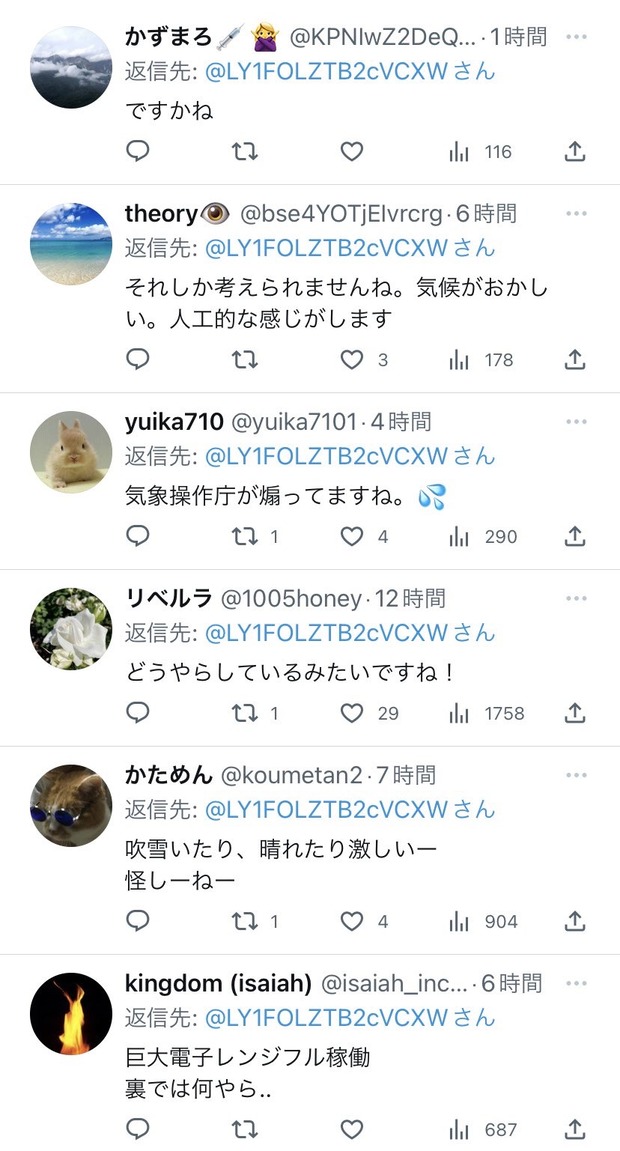This screenshot has width=620, height=1151.
Task: View analytics for yuika710's reply
Action: pyautogui.click(x=460, y=537)
